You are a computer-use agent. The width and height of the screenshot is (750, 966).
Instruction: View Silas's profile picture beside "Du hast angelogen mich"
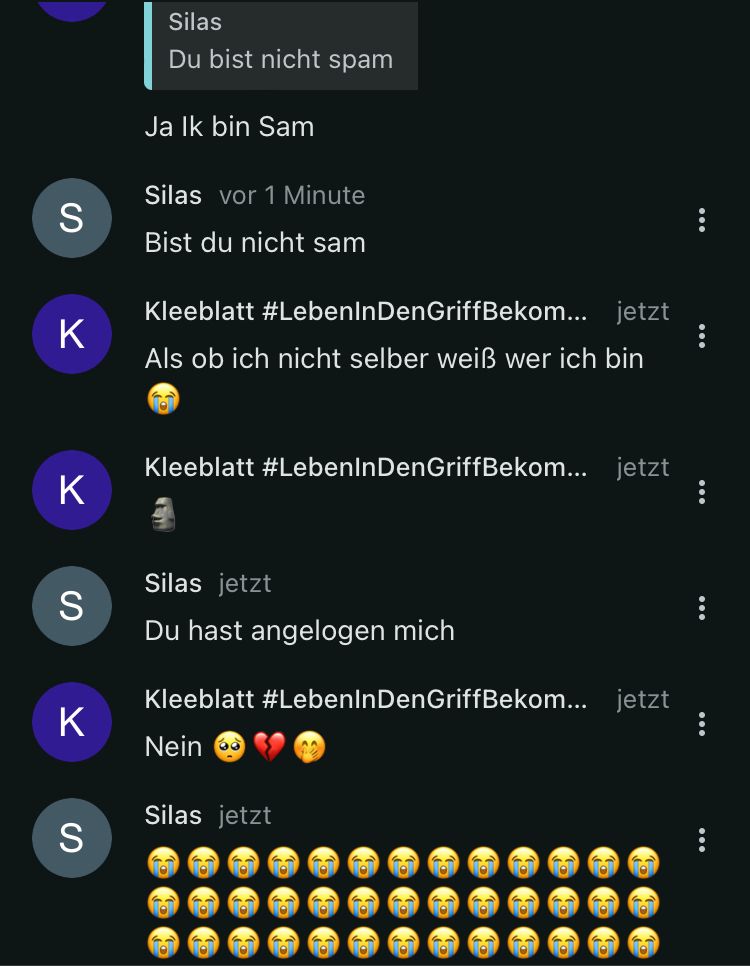click(71, 606)
